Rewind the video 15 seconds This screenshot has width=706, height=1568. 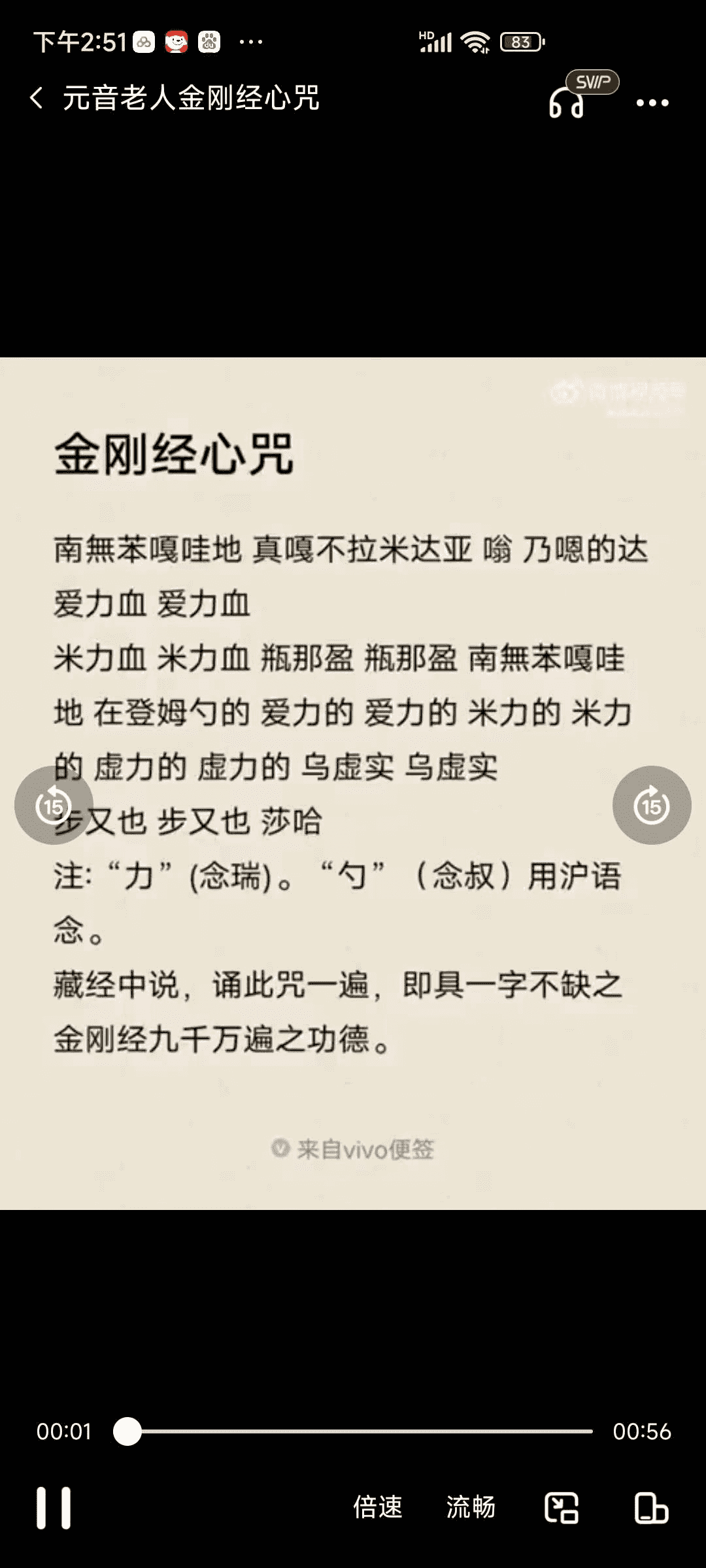click(54, 806)
